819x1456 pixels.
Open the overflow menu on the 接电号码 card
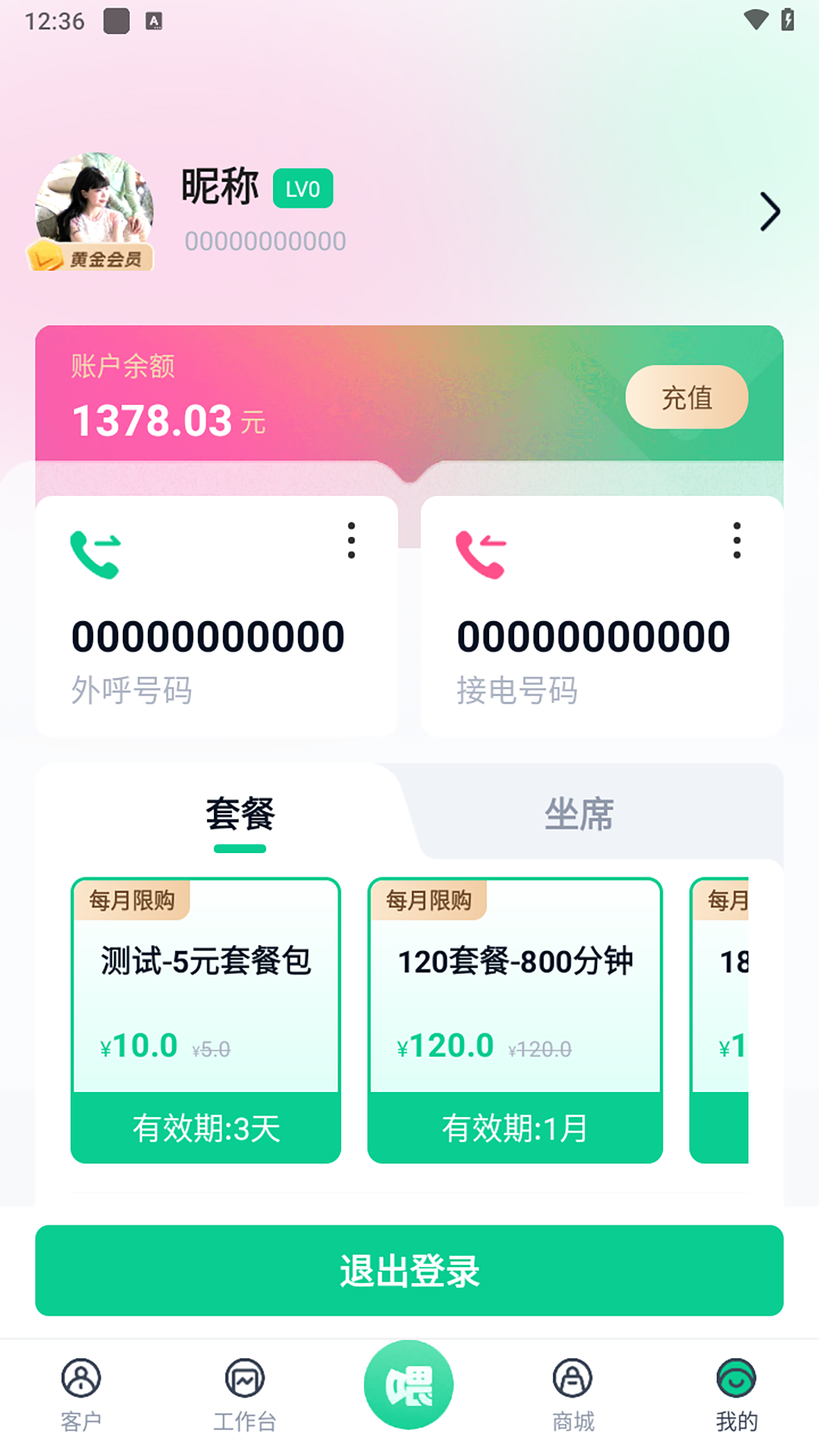736,540
